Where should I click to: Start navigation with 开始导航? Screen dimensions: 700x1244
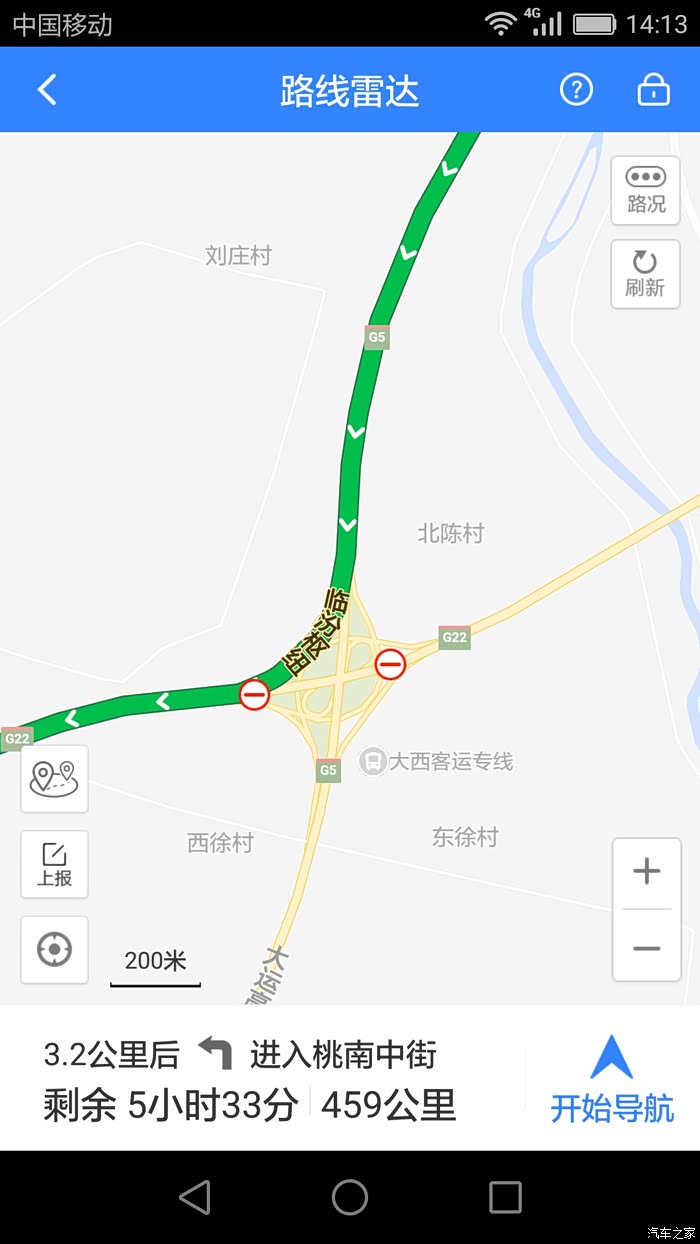pos(612,1078)
